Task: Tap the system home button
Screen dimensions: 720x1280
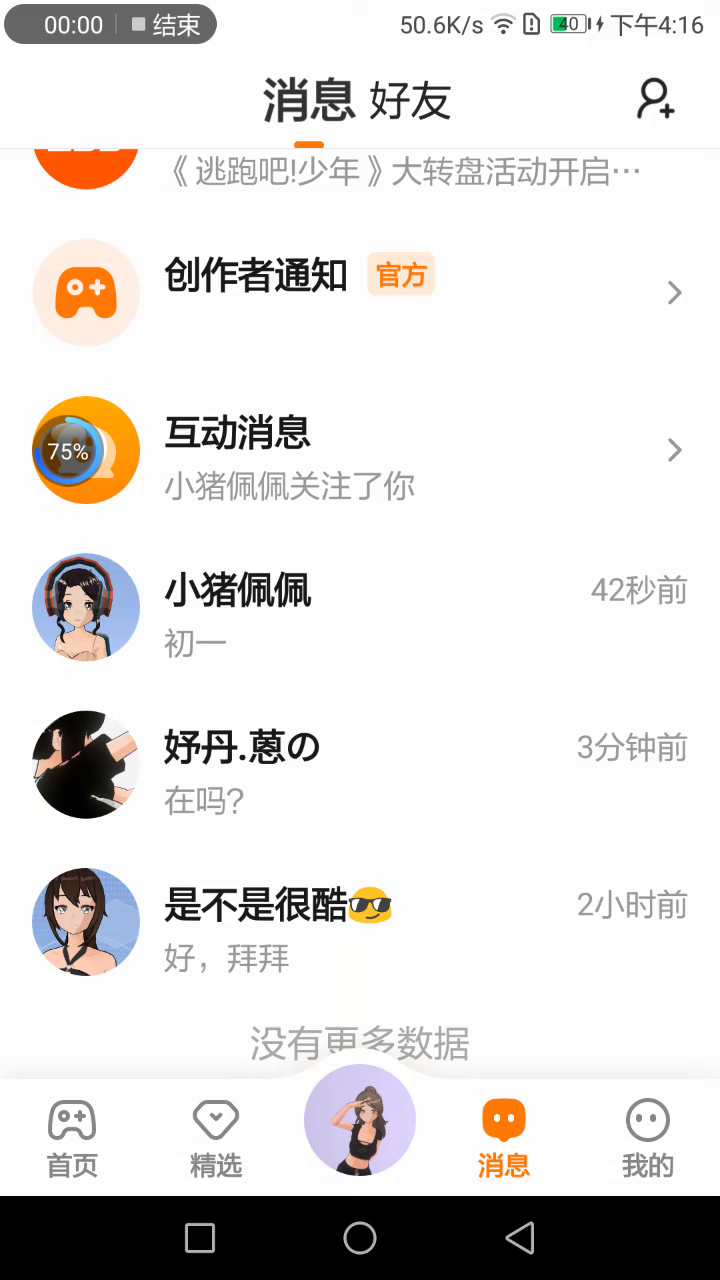Action: (x=360, y=1238)
